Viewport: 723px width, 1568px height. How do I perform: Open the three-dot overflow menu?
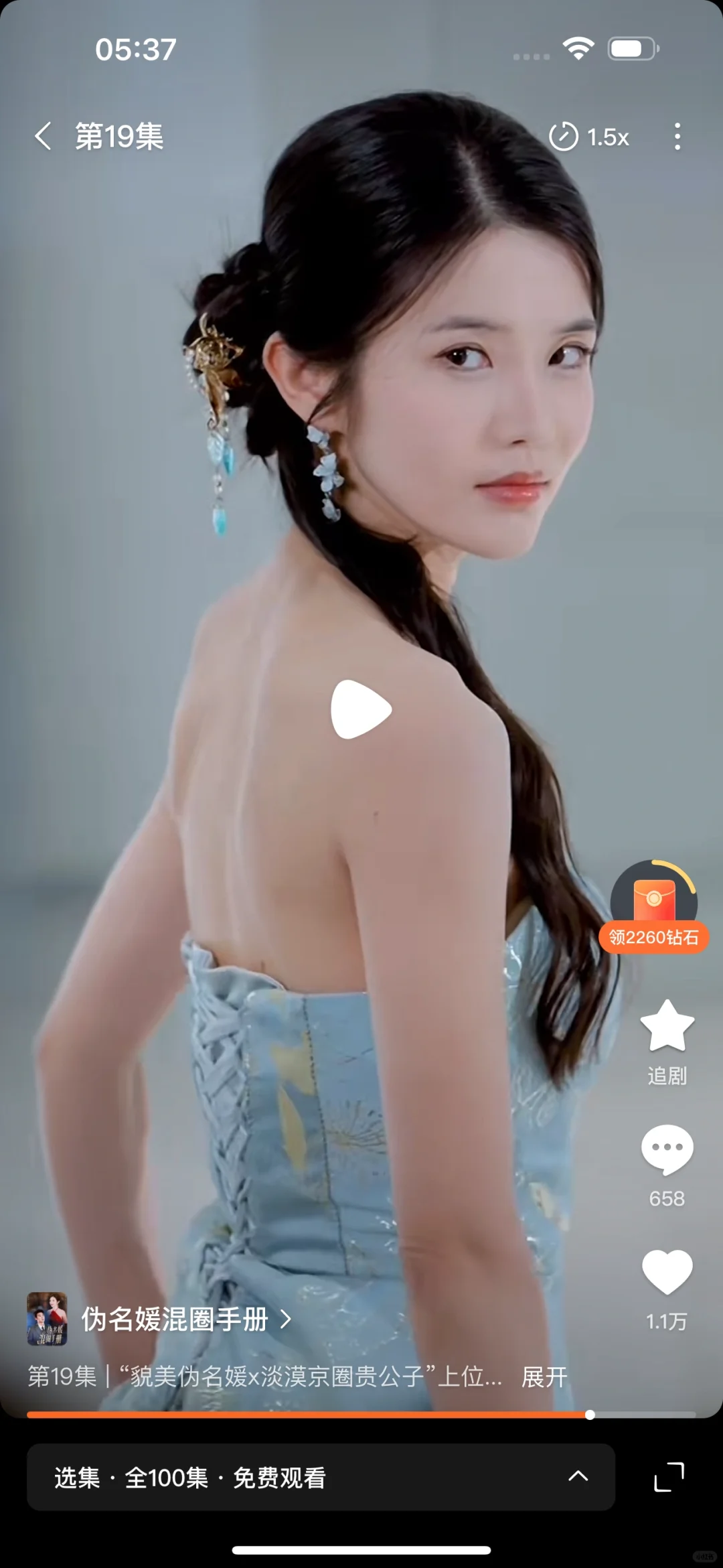[x=677, y=137]
